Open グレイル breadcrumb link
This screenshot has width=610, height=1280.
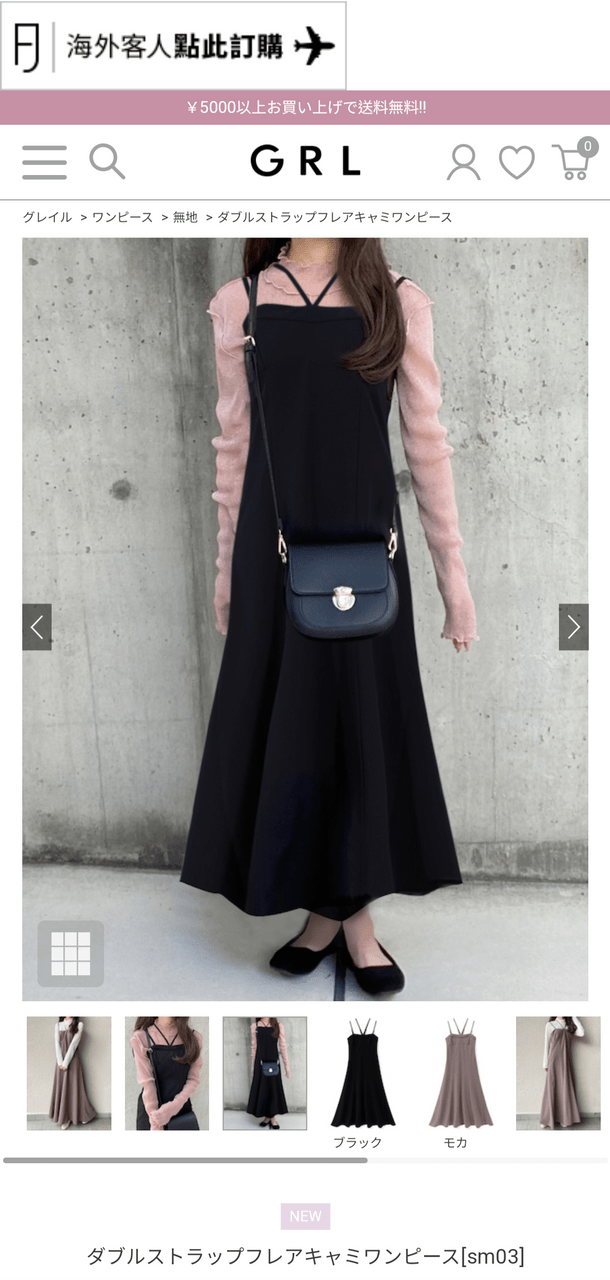pos(47,217)
